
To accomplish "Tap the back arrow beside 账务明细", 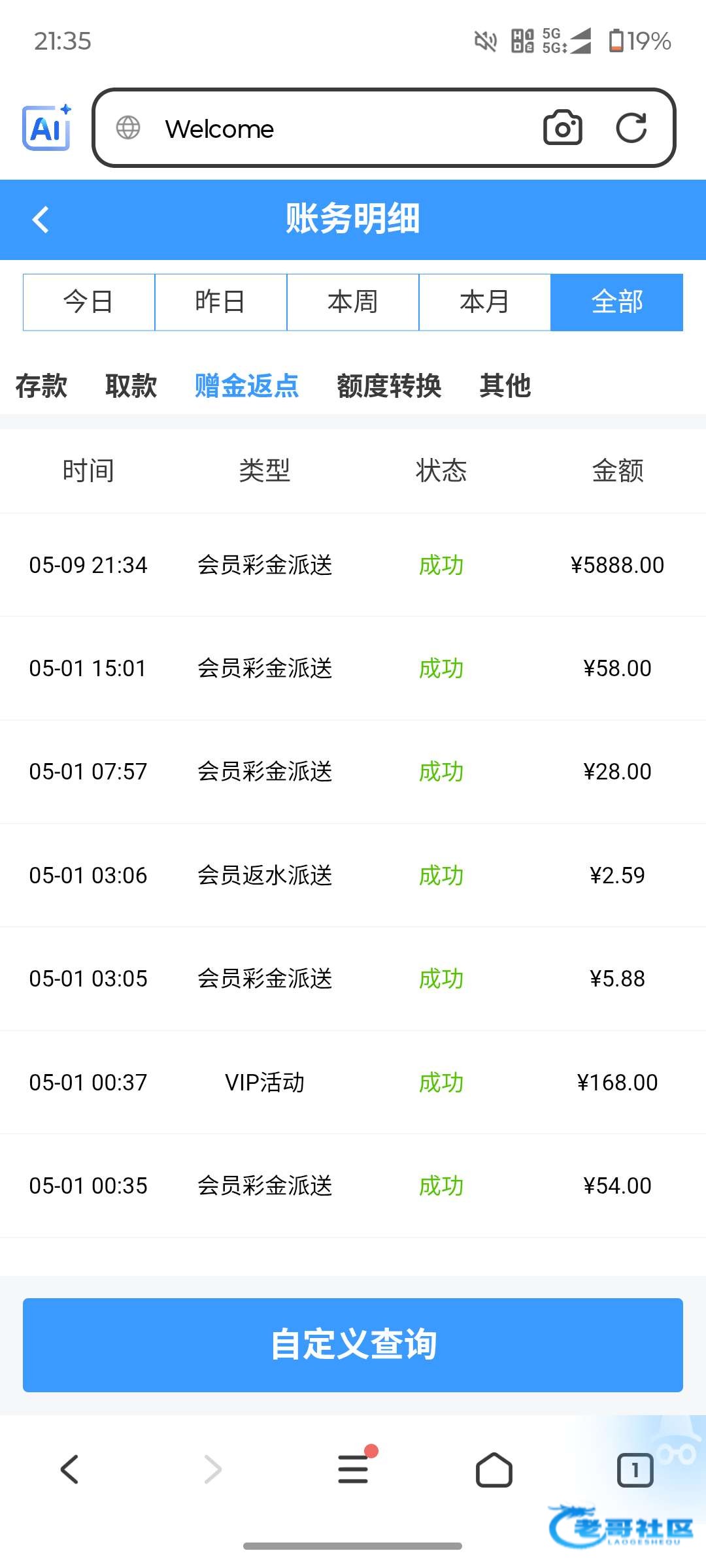I will point(41,220).
